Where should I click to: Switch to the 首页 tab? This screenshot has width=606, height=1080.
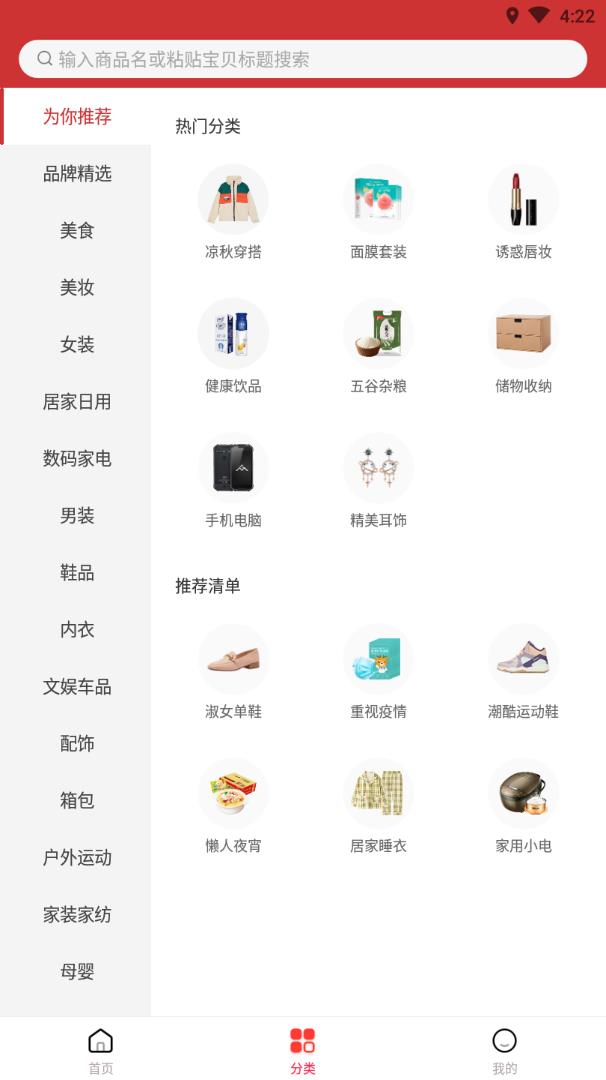(x=101, y=1050)
